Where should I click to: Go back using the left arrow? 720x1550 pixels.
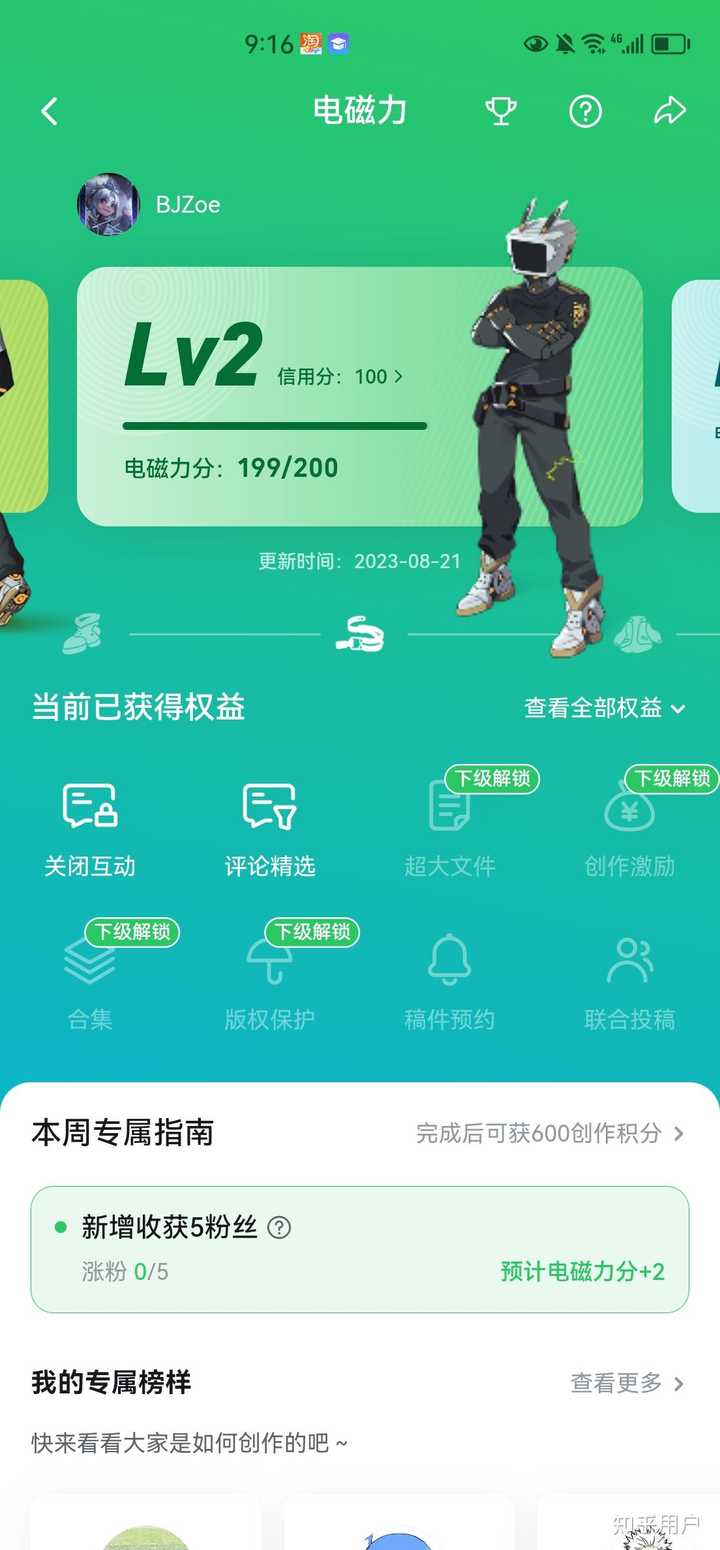pos(49,112)
